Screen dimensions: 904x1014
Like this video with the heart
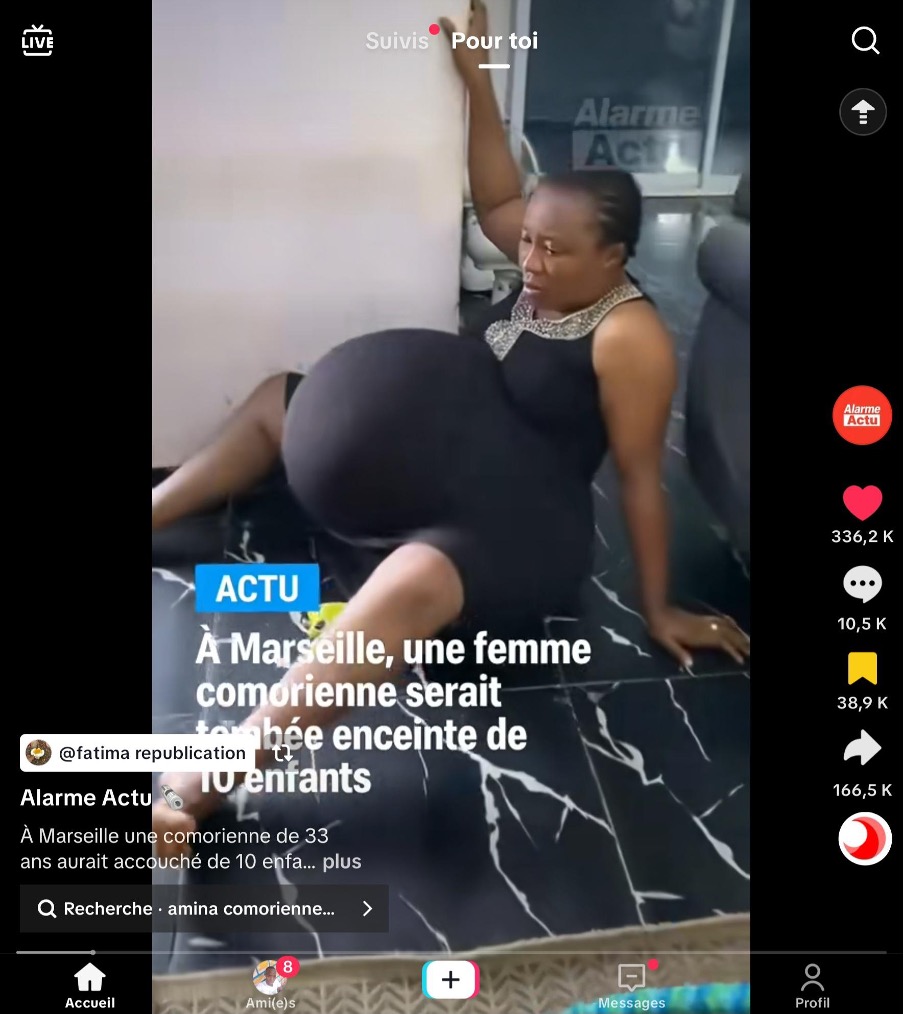point(862,503)
